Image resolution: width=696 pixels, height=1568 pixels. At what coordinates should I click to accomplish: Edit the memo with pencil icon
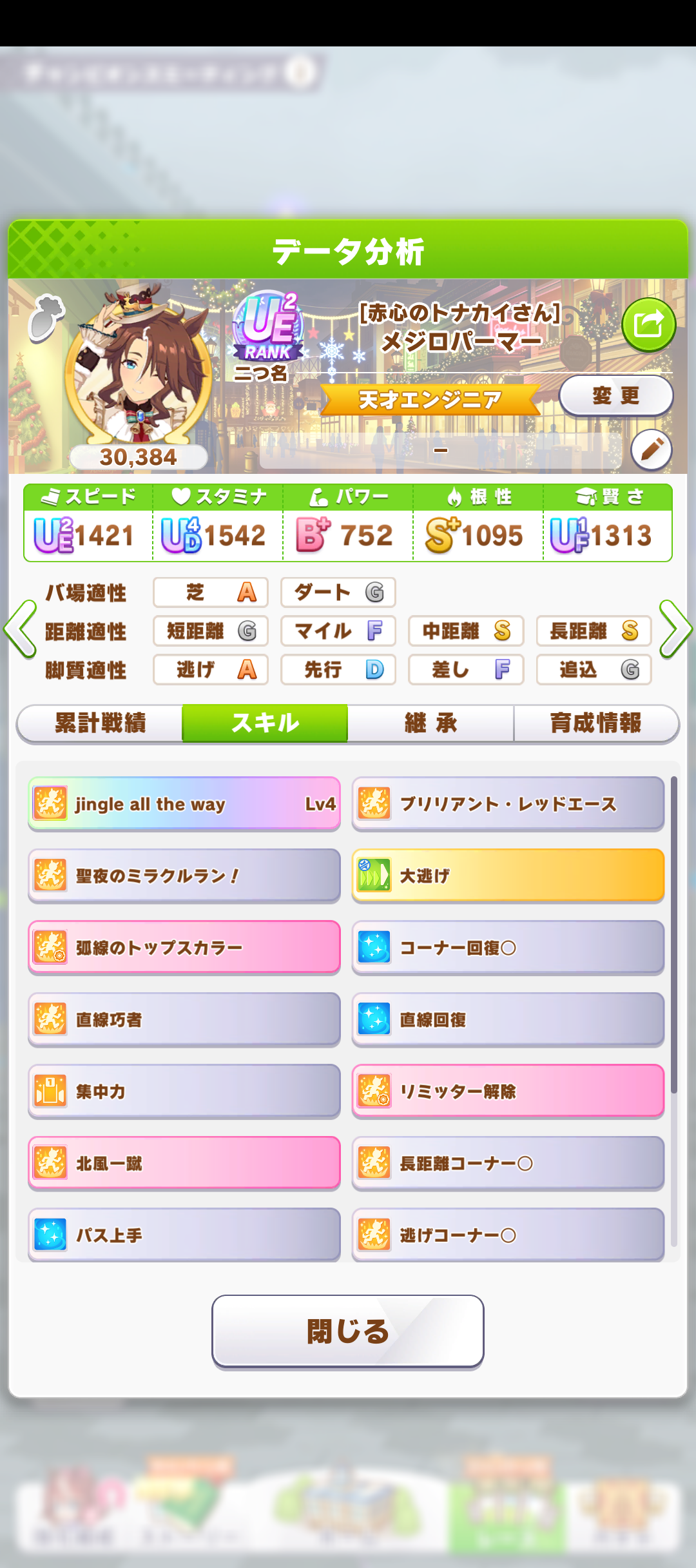click(651, 449)
